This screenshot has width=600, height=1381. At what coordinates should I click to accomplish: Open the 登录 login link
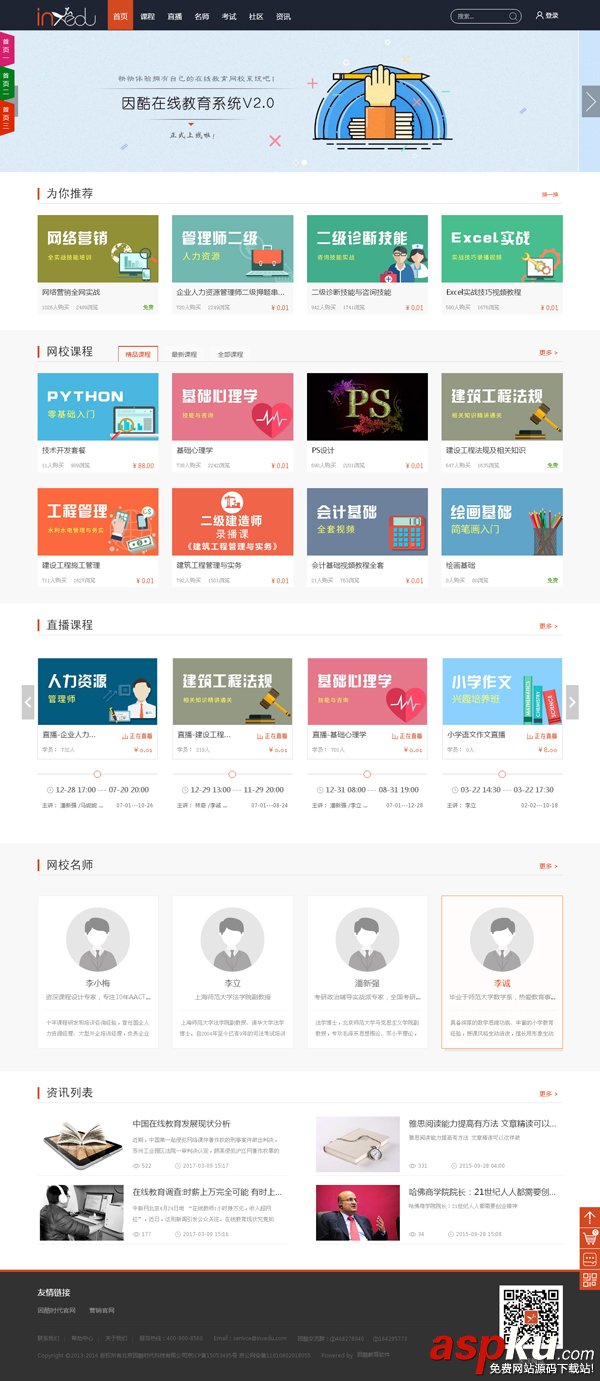pos(547,16)
